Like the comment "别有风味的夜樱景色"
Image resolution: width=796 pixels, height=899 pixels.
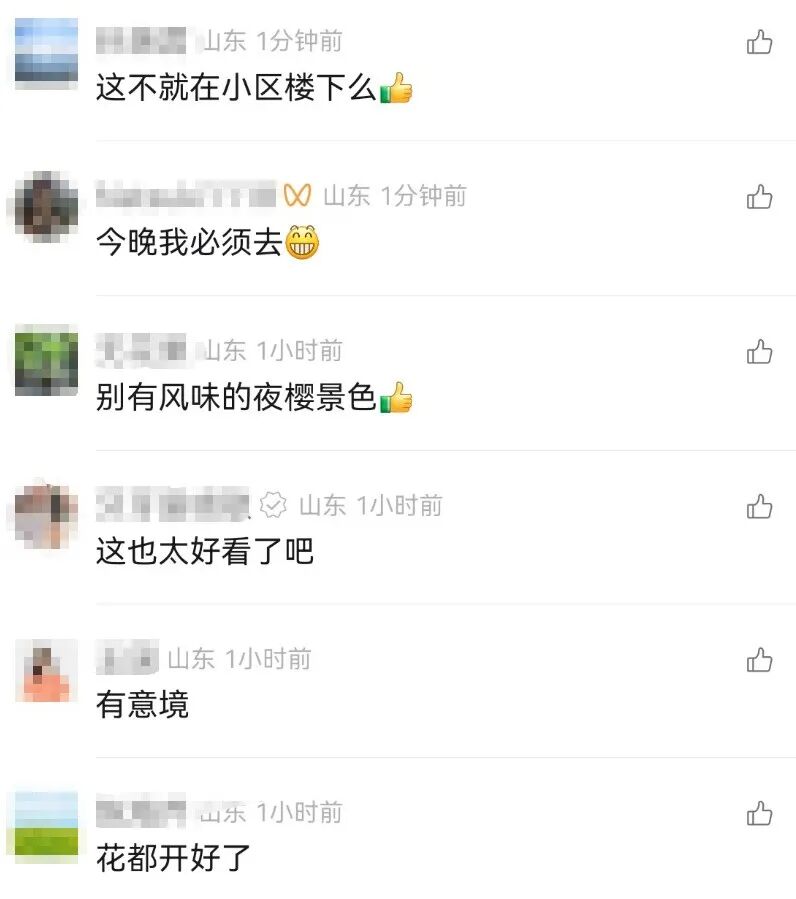point(759,352)
